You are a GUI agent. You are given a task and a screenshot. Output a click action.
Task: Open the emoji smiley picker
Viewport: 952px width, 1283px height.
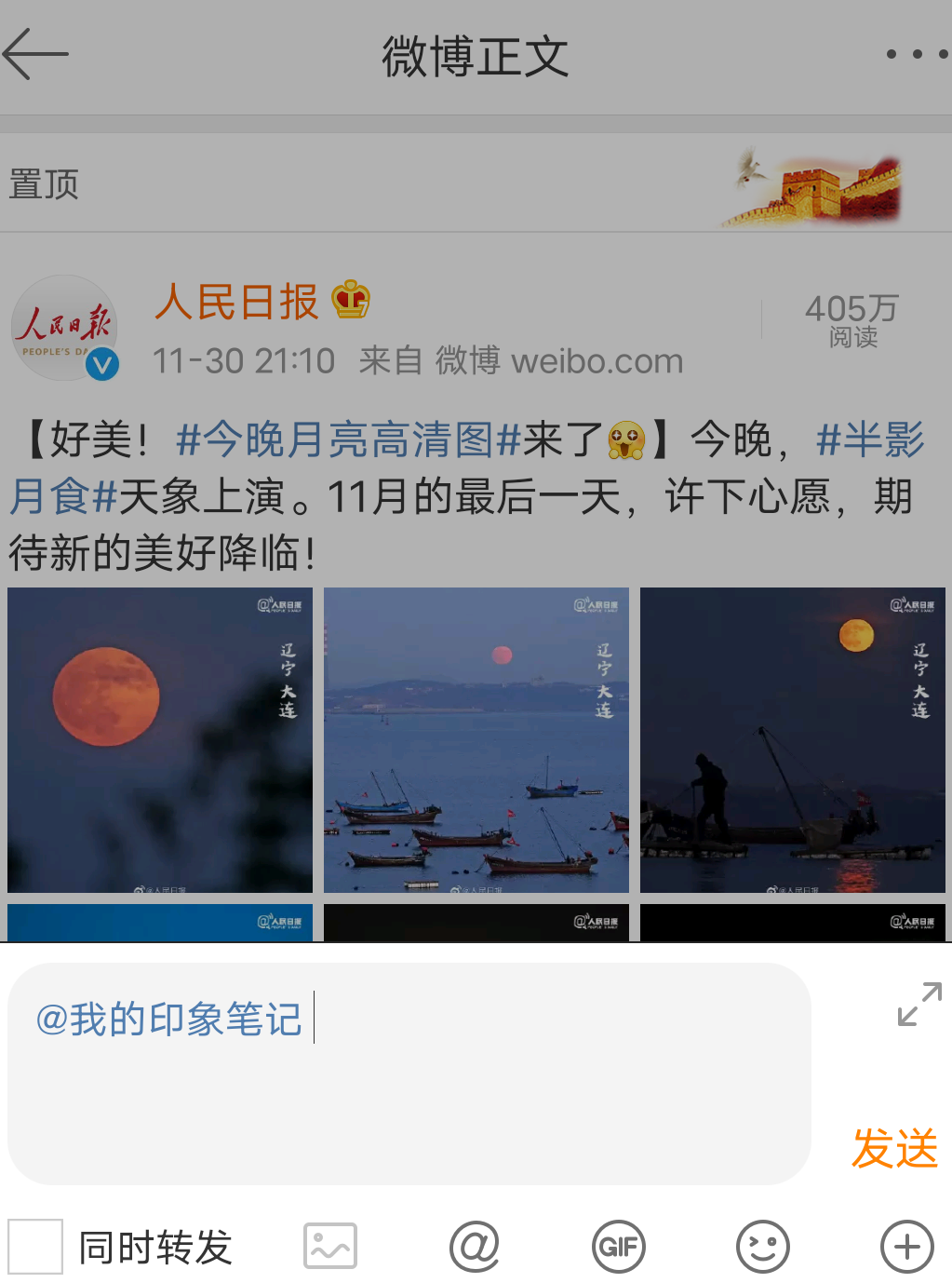763,1247
